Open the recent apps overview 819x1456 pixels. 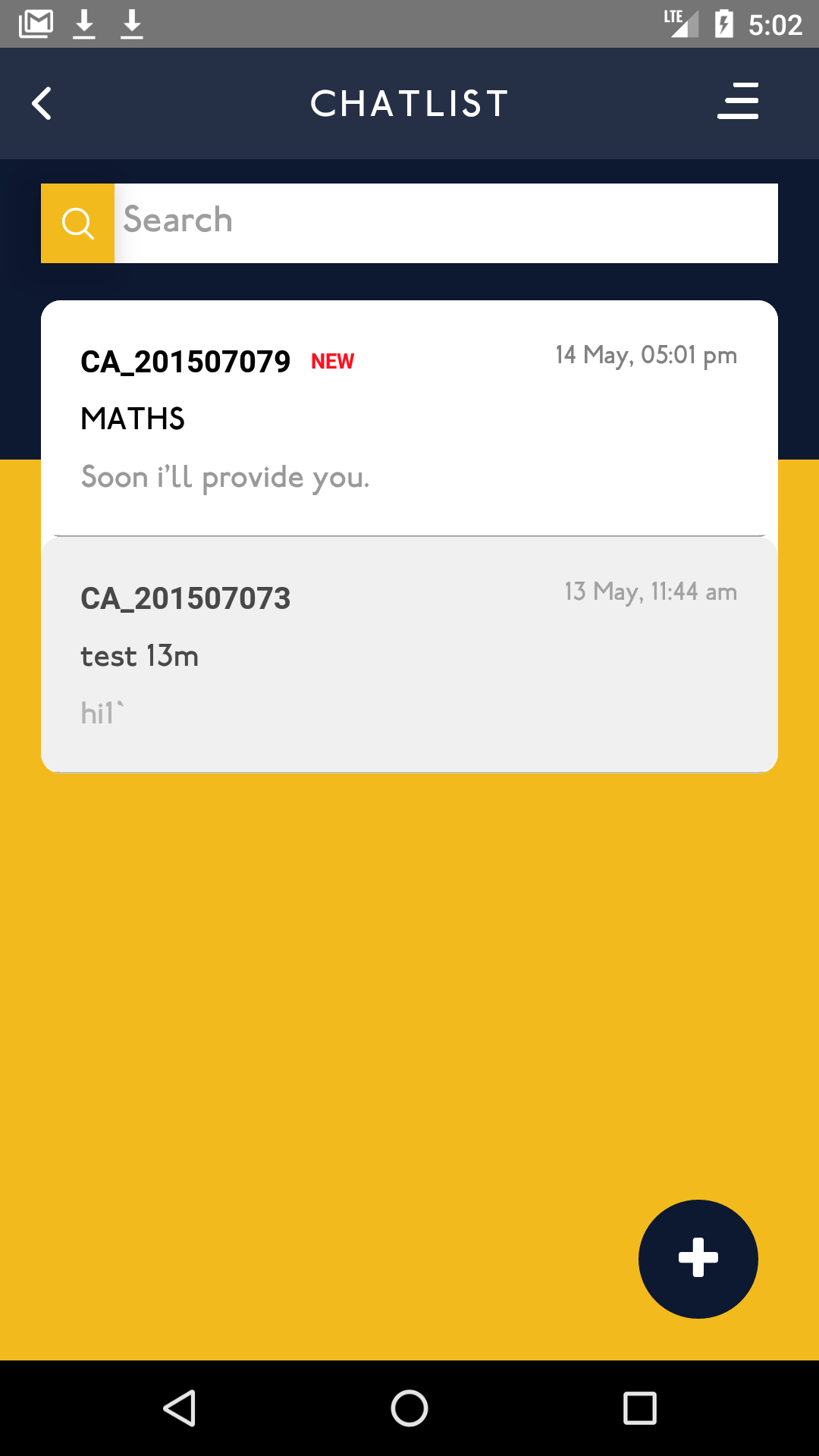click(x=639, y=1408)
